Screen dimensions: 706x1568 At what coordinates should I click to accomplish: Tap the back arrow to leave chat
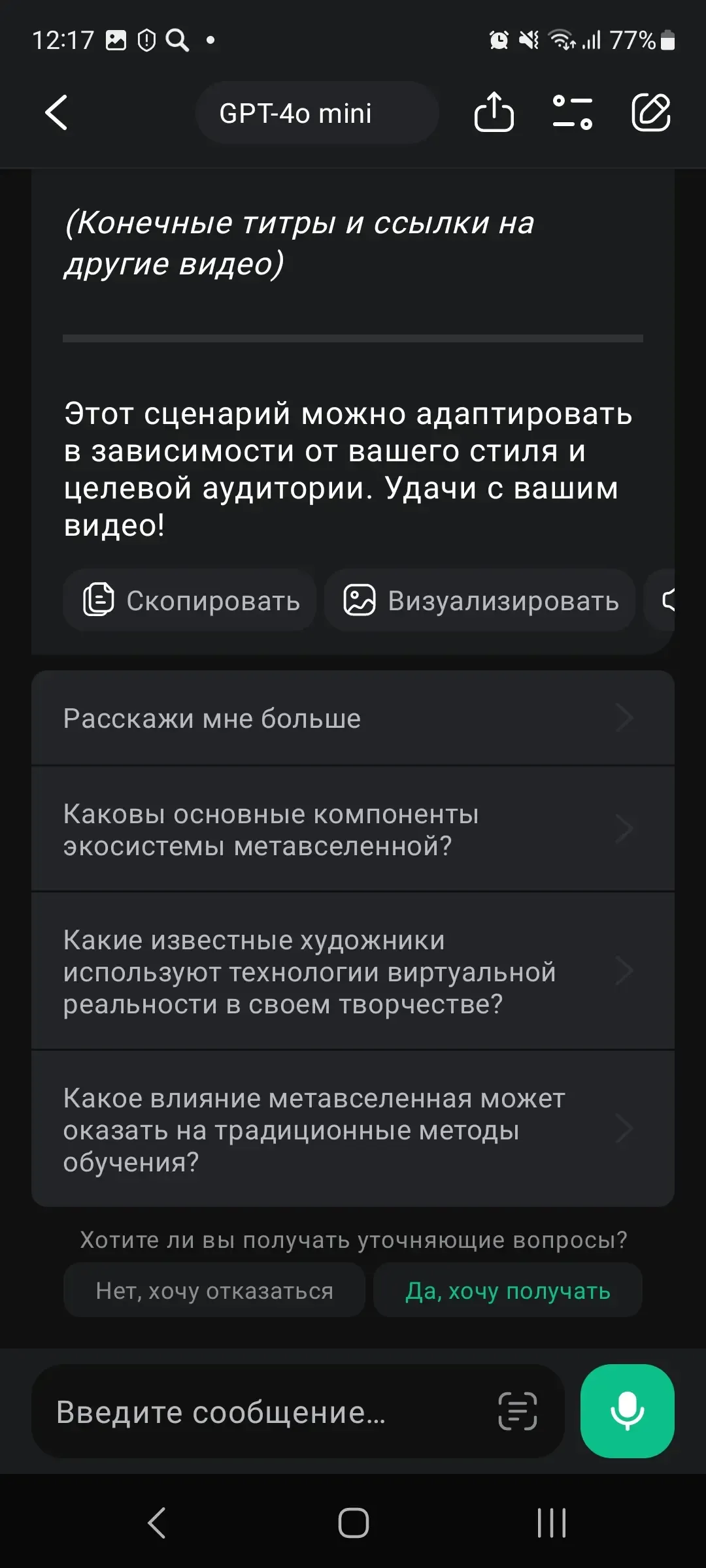(x=56, y=112)
